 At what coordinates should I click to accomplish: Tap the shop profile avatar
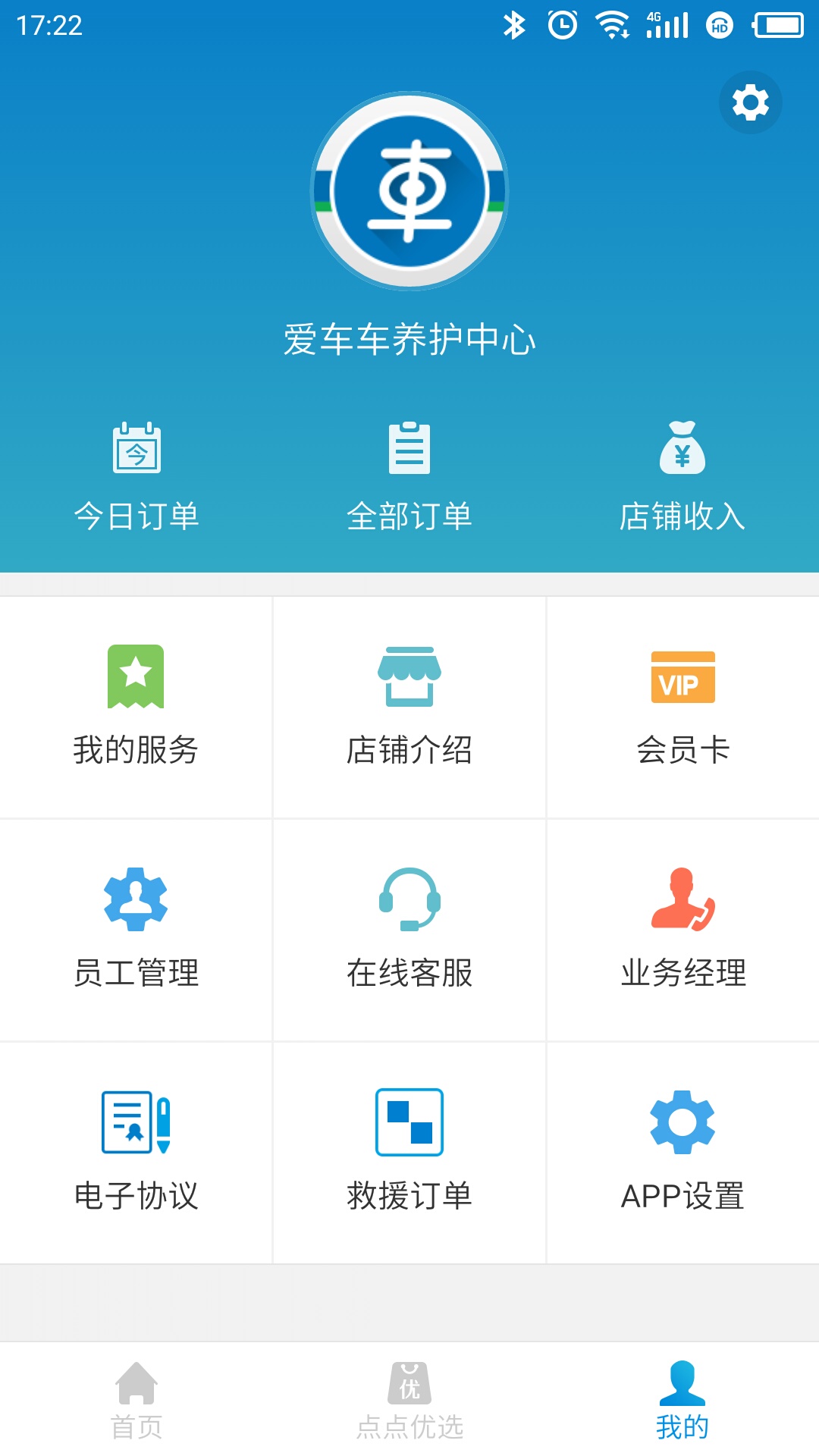tap(409, 191)
